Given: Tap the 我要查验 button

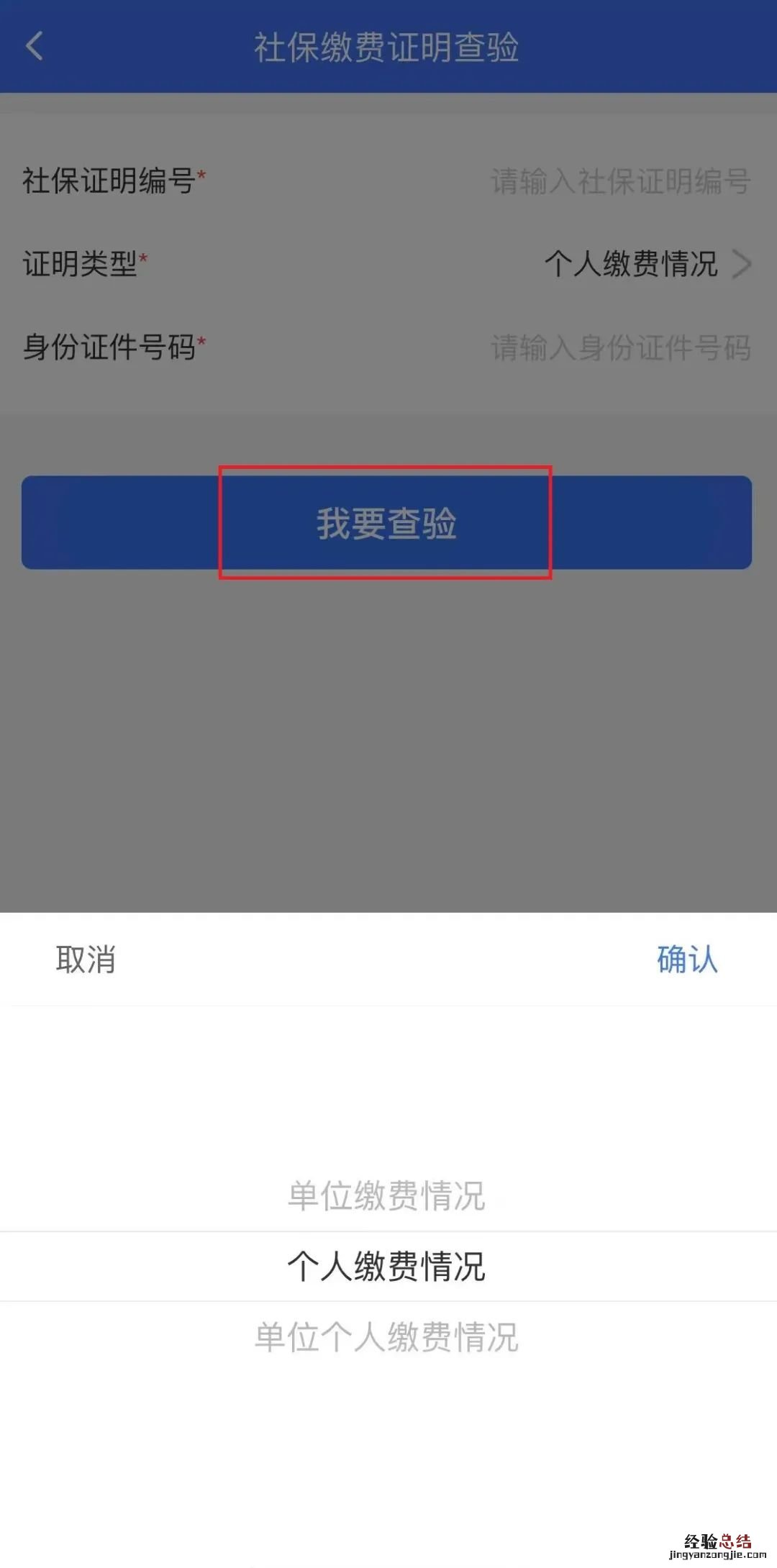Looking at the screenshot, I should coord(387,523).
